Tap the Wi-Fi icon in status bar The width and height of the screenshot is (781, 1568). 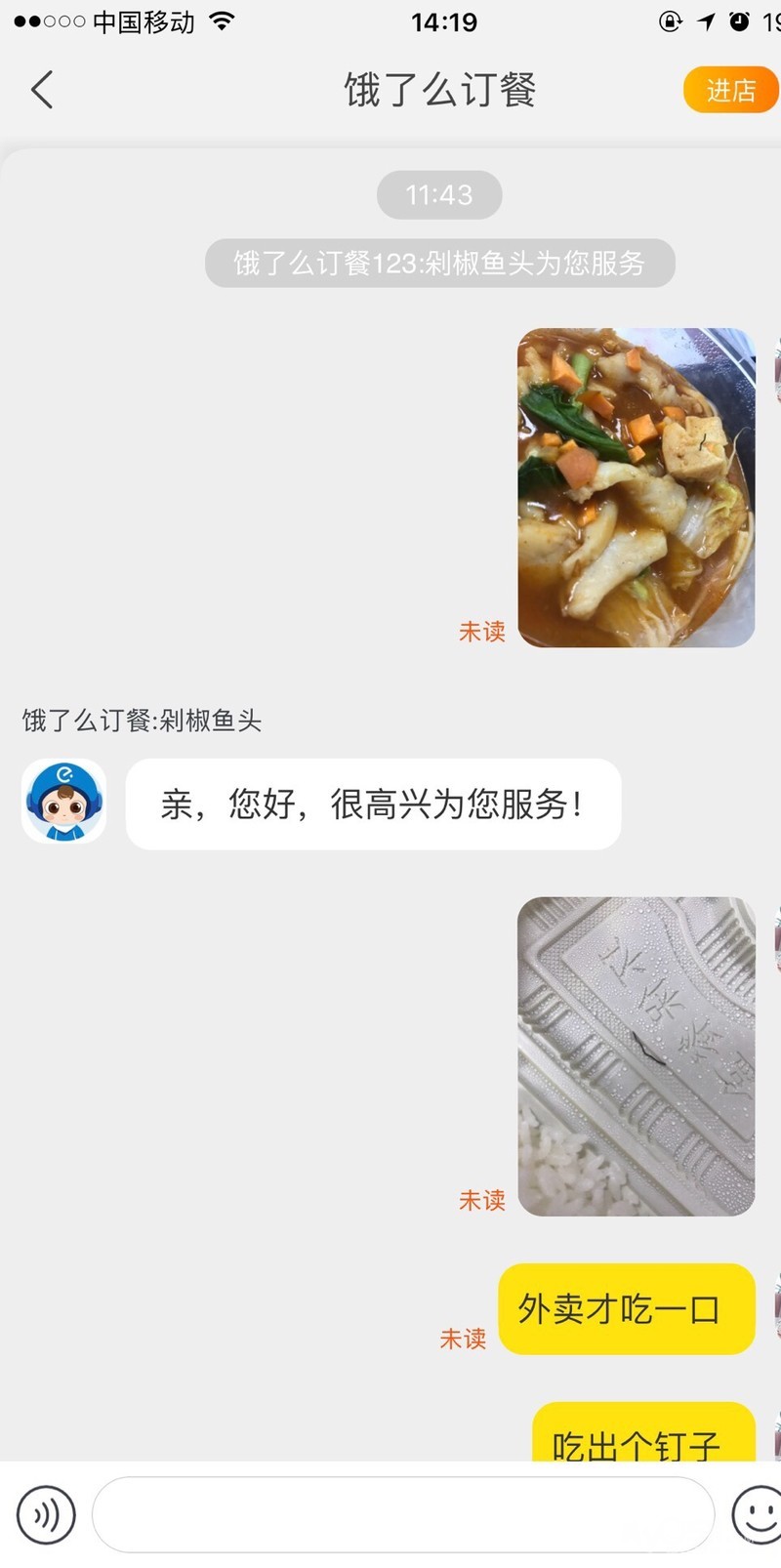(x=221, y=21)
